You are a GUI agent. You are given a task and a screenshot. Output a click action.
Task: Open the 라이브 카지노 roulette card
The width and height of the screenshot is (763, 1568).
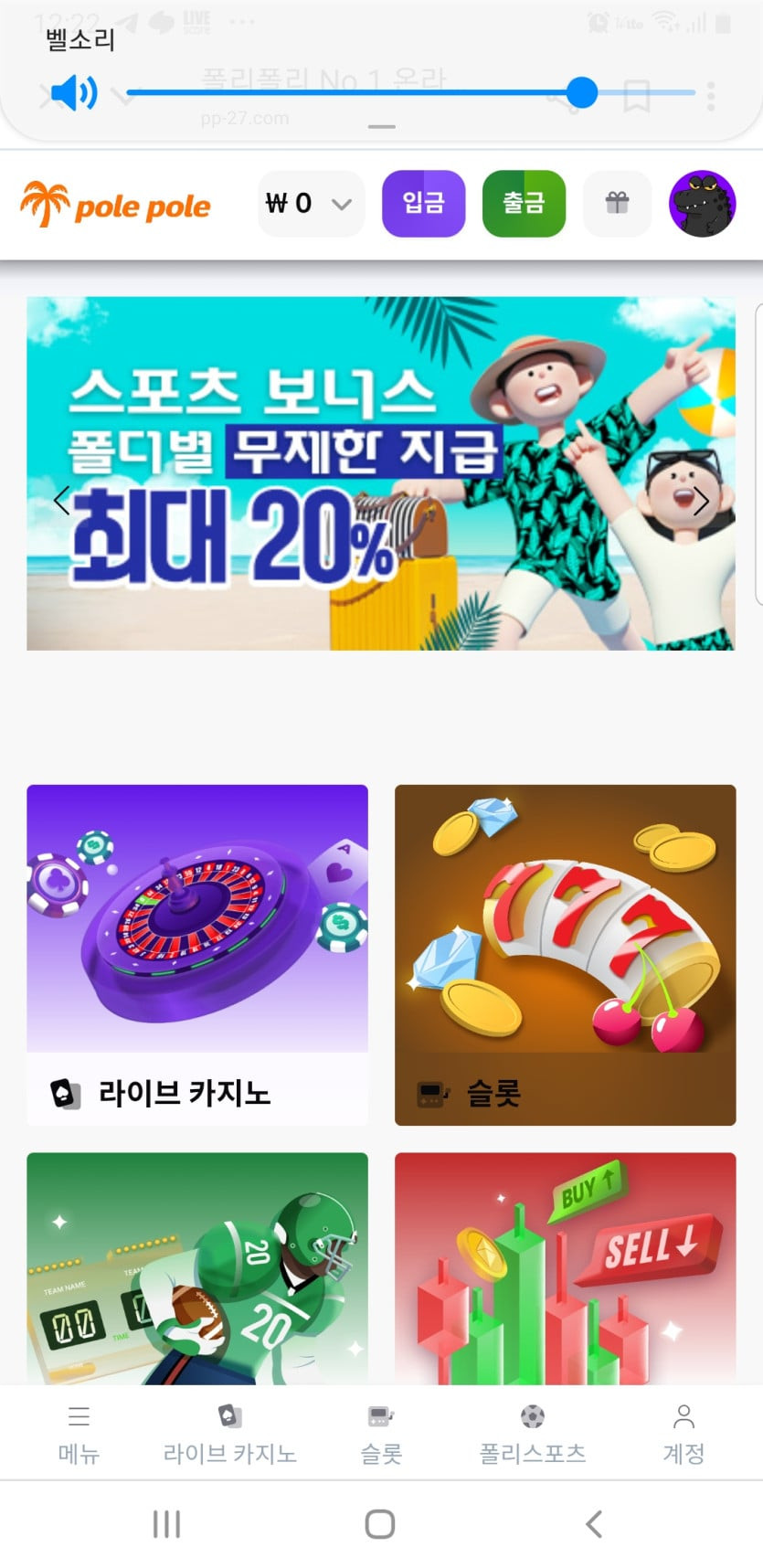pos(197,954)
